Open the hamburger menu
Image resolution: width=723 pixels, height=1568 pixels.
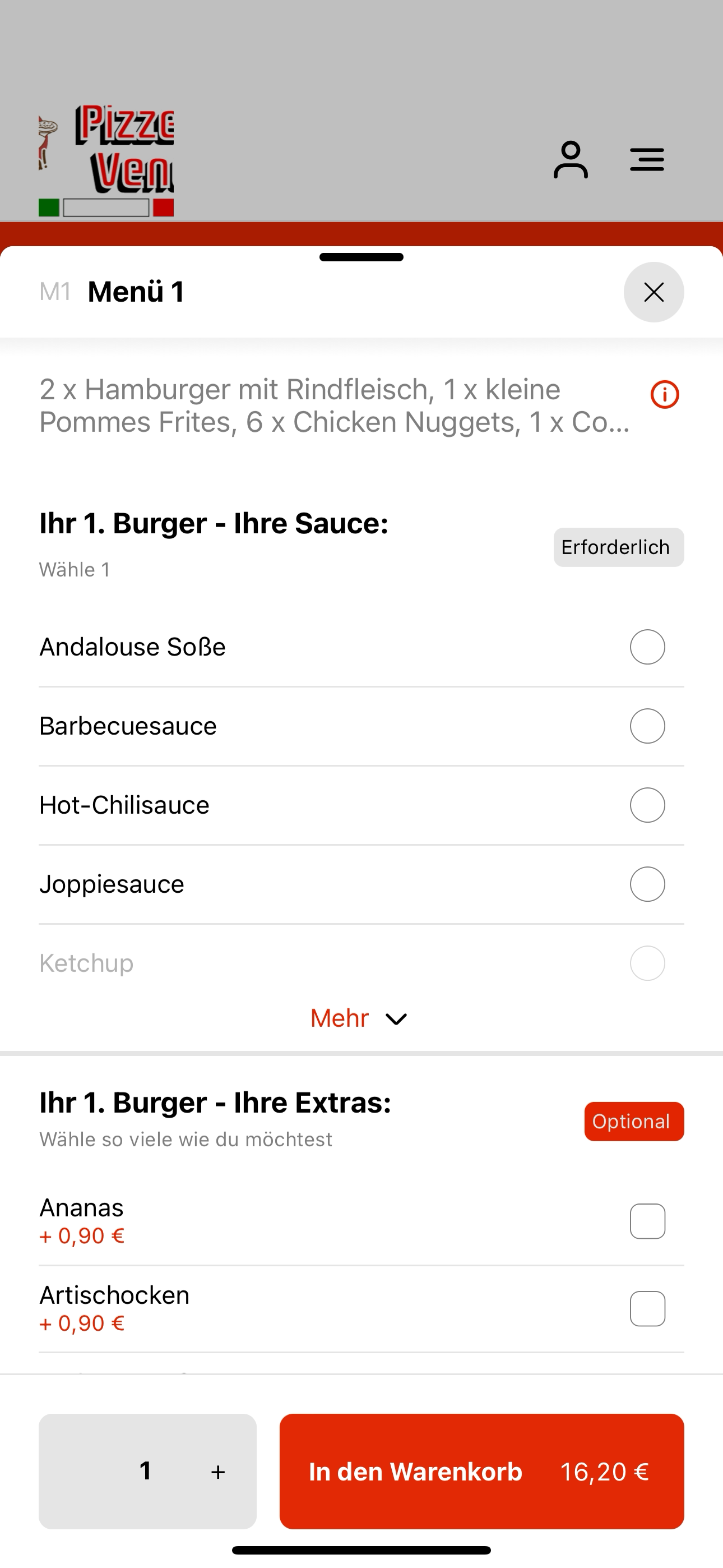[647, 159]
